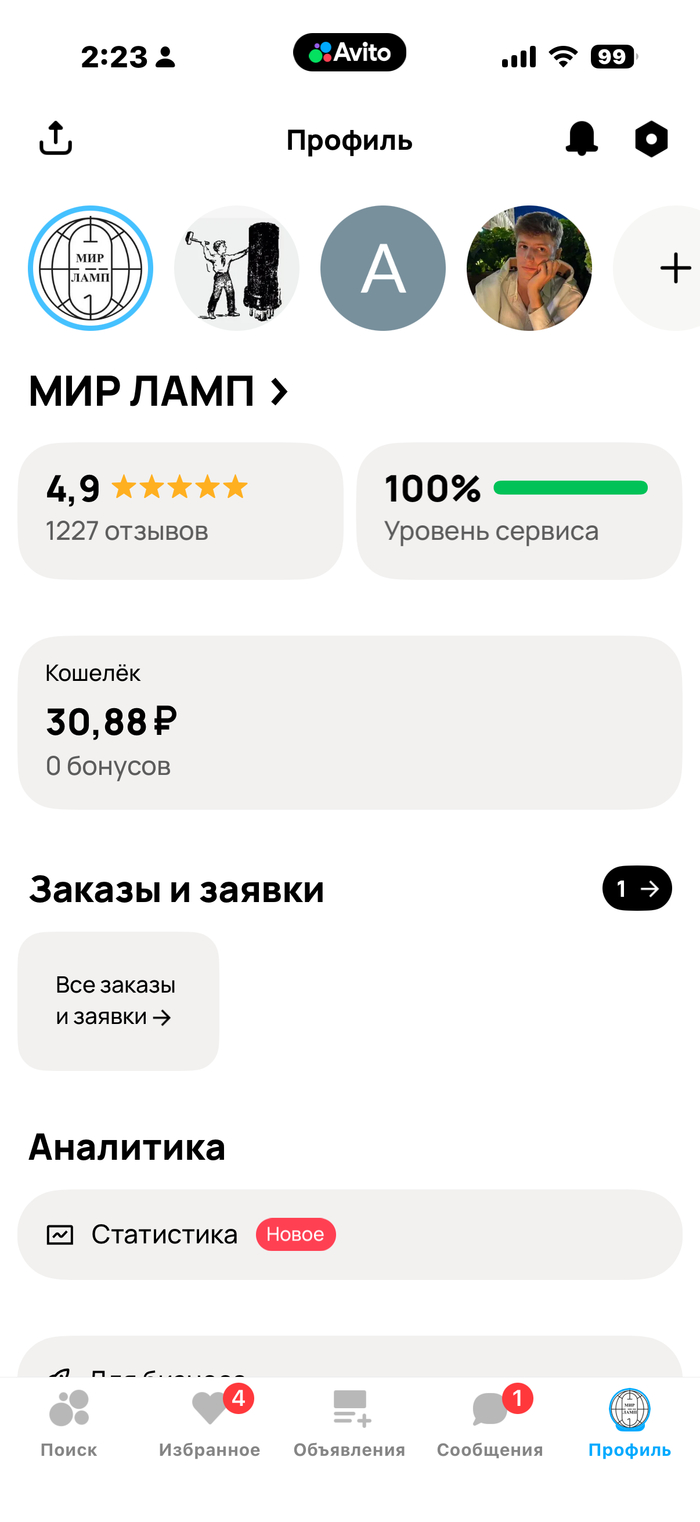Go to the Избранное tab

pos(209,1424)
